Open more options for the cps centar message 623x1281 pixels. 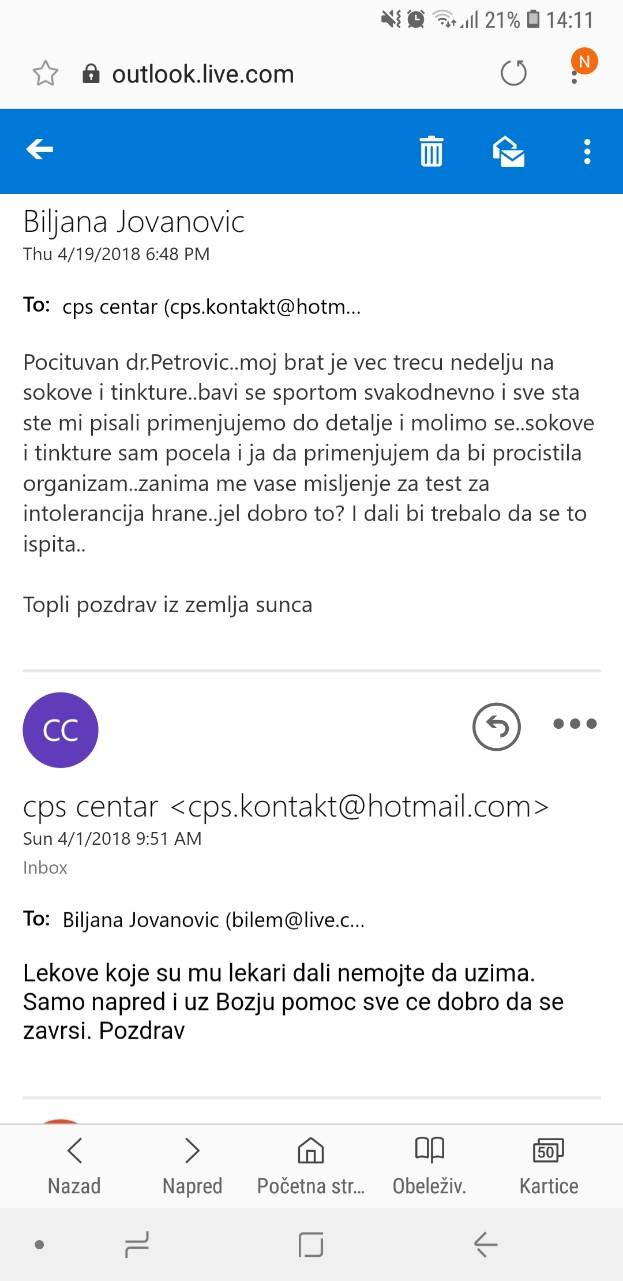[x=575, y=725]
